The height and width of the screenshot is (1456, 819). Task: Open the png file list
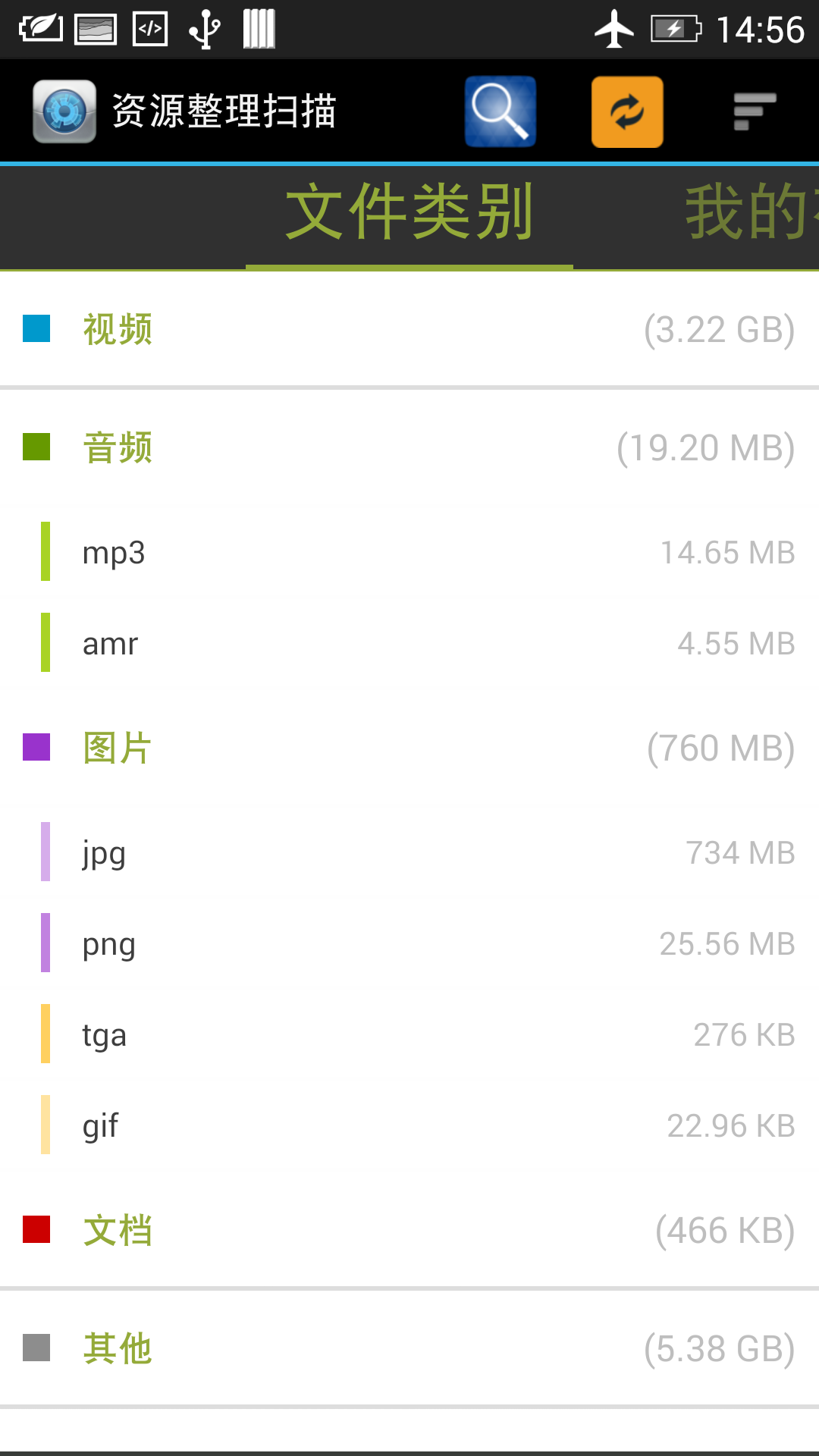409,943
